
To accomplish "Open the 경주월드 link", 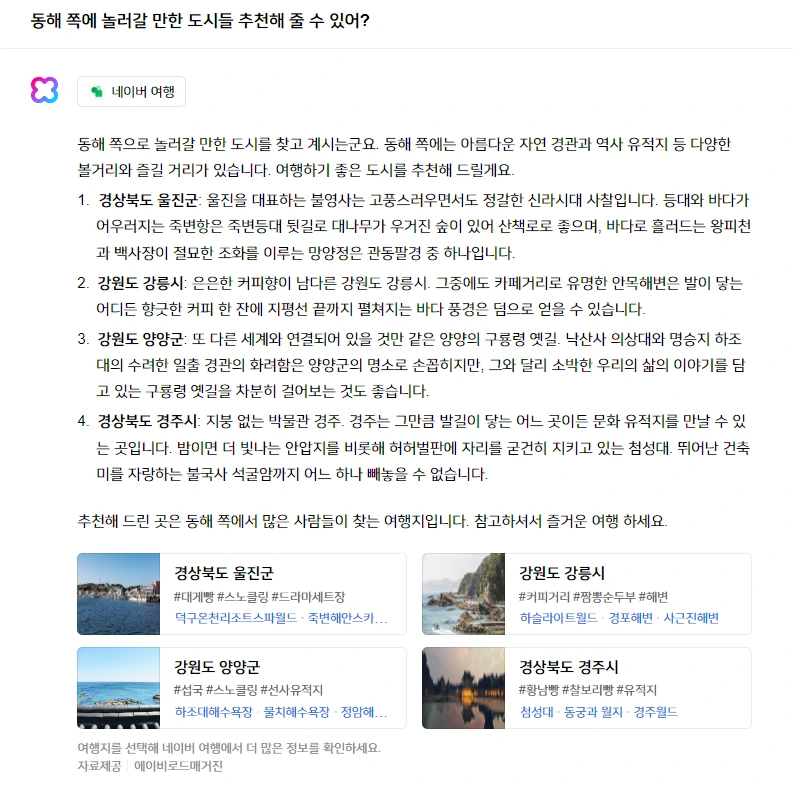I will click(x=655, y=712).
